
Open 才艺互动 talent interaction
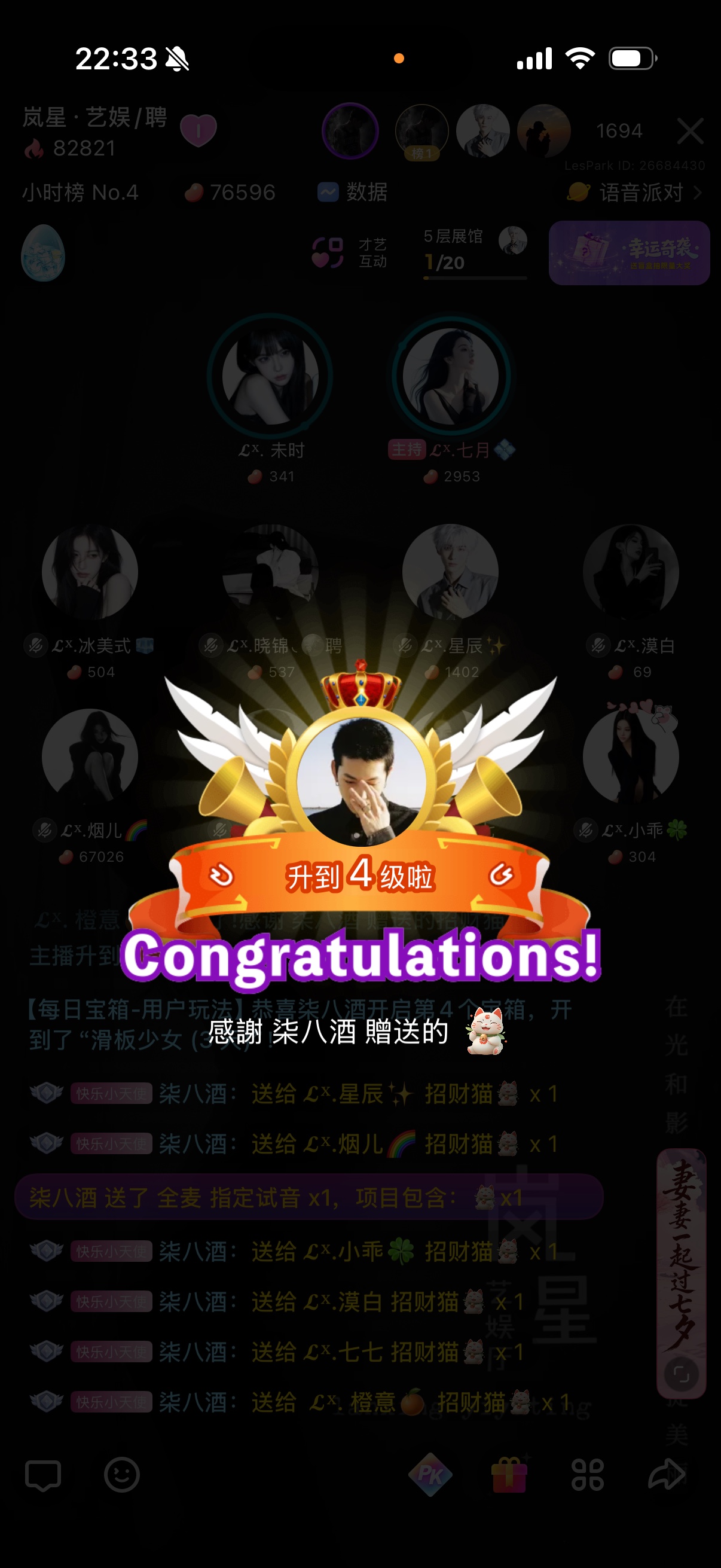point(350,252)
